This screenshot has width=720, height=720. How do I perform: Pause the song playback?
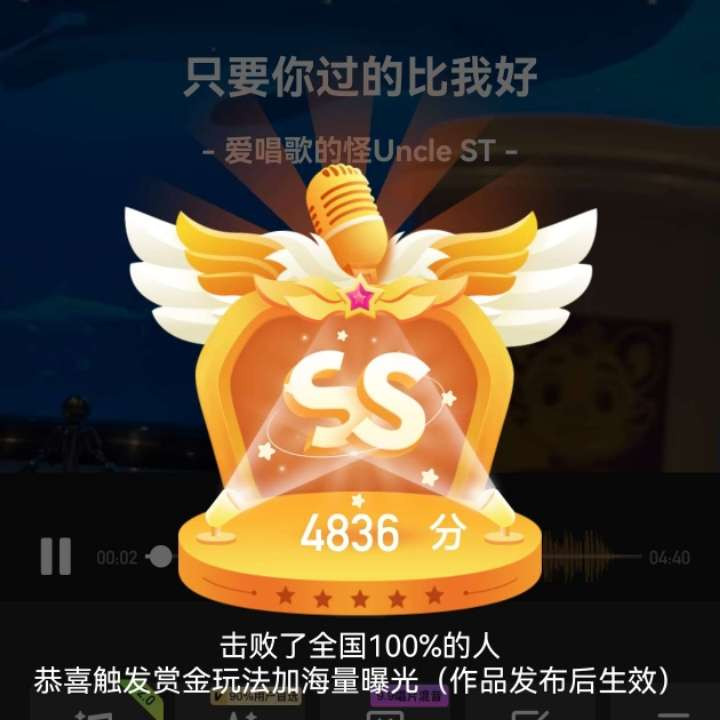pos(55,556)
